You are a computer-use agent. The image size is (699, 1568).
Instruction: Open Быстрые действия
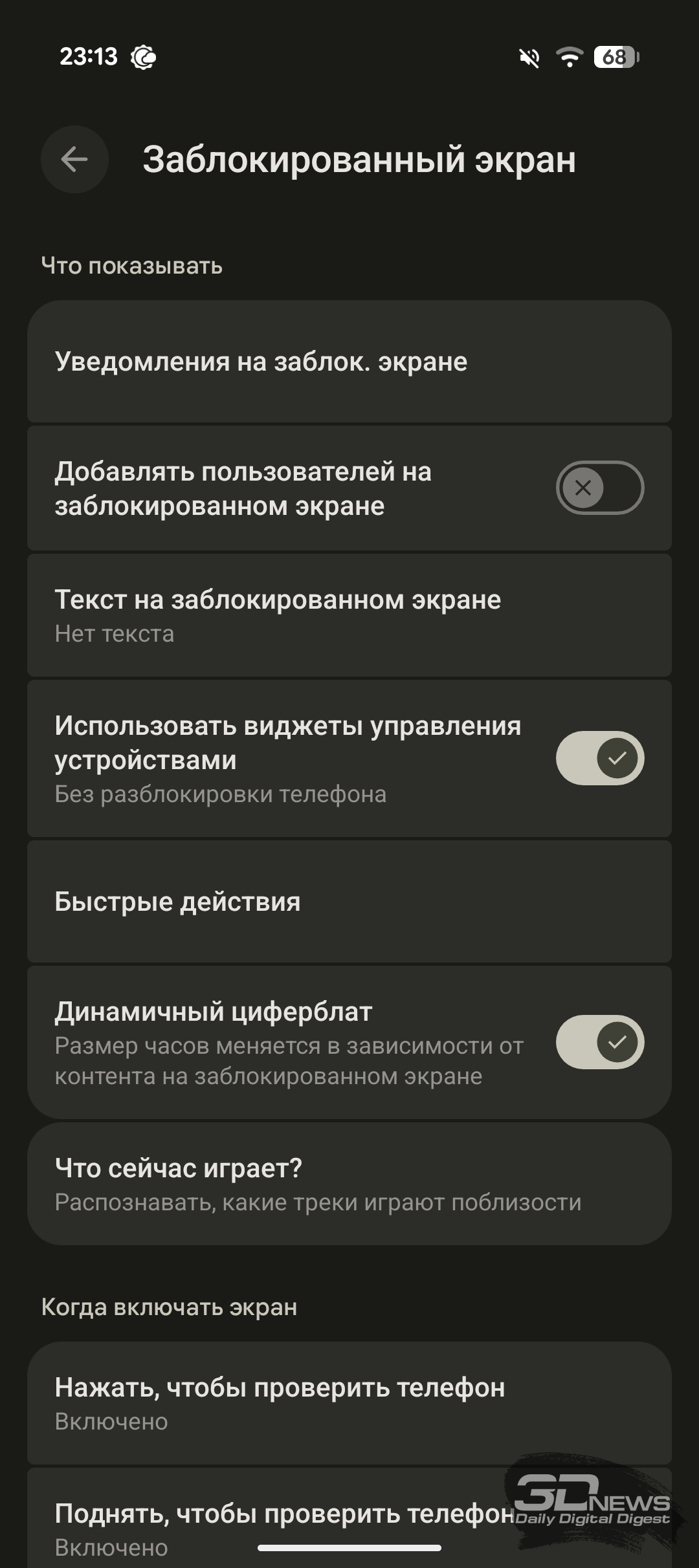click(349, 902)
